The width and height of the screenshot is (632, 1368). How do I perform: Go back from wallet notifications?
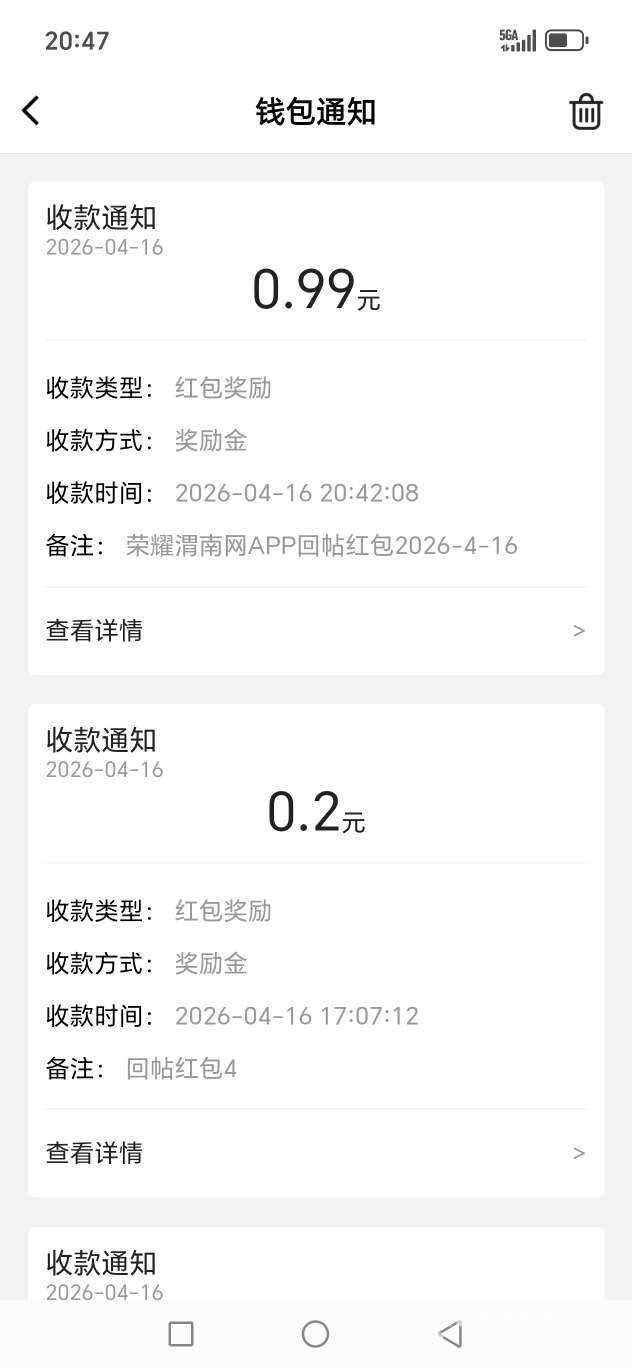tap(31, 111)
